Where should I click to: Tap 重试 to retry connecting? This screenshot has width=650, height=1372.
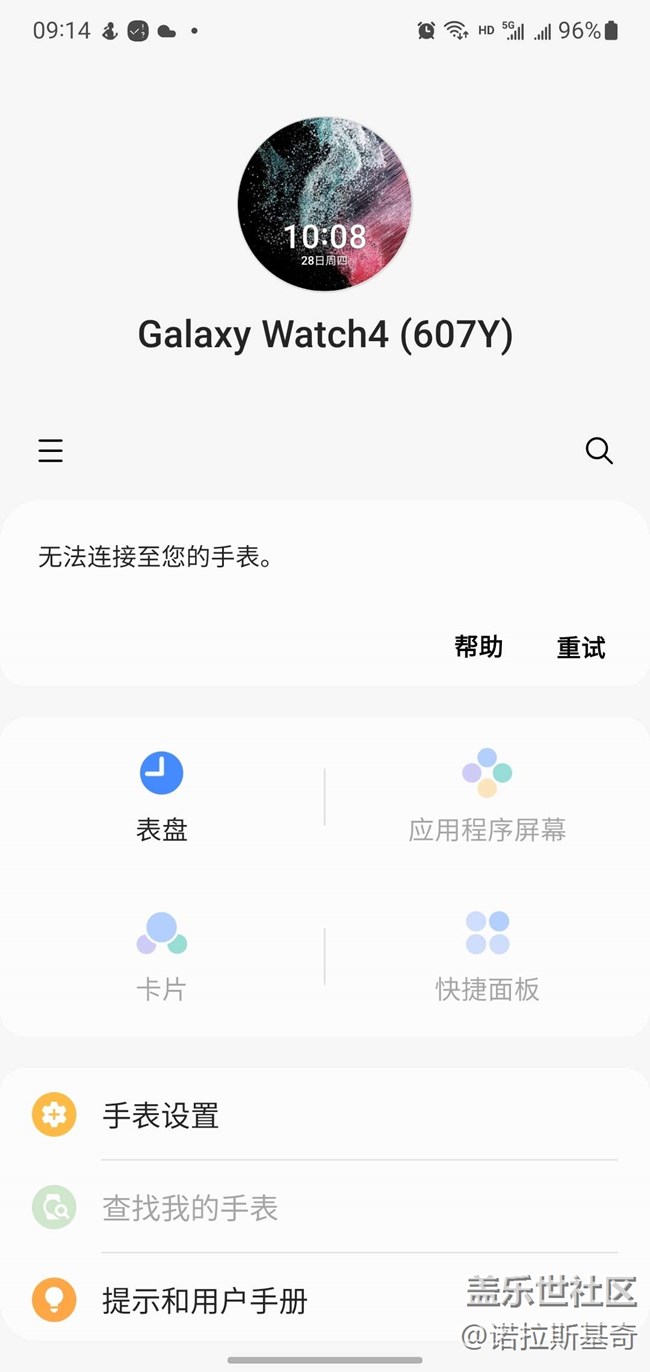pyautogui.click(x=581, y=648)
